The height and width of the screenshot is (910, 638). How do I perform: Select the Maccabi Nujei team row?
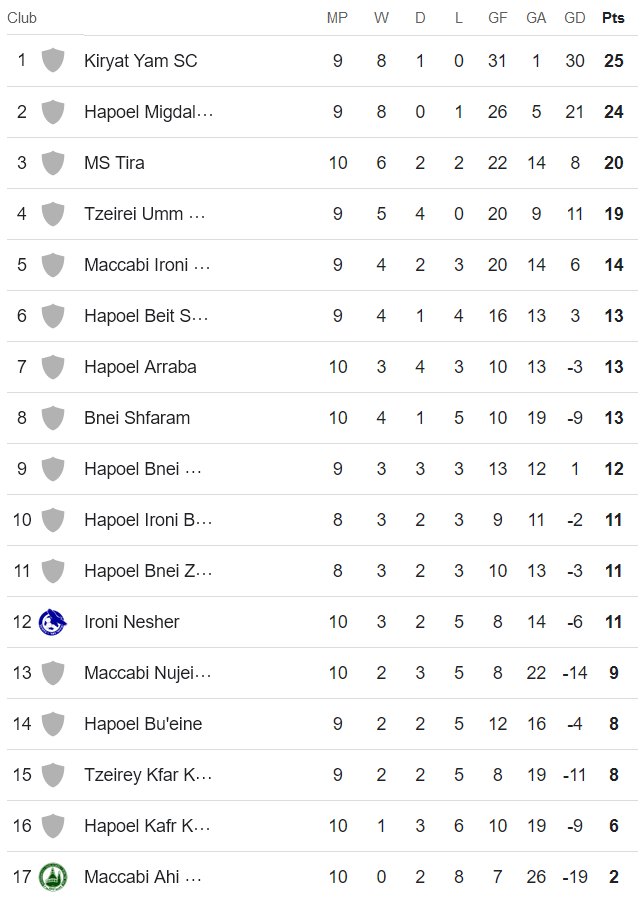(x=147, y=673)
